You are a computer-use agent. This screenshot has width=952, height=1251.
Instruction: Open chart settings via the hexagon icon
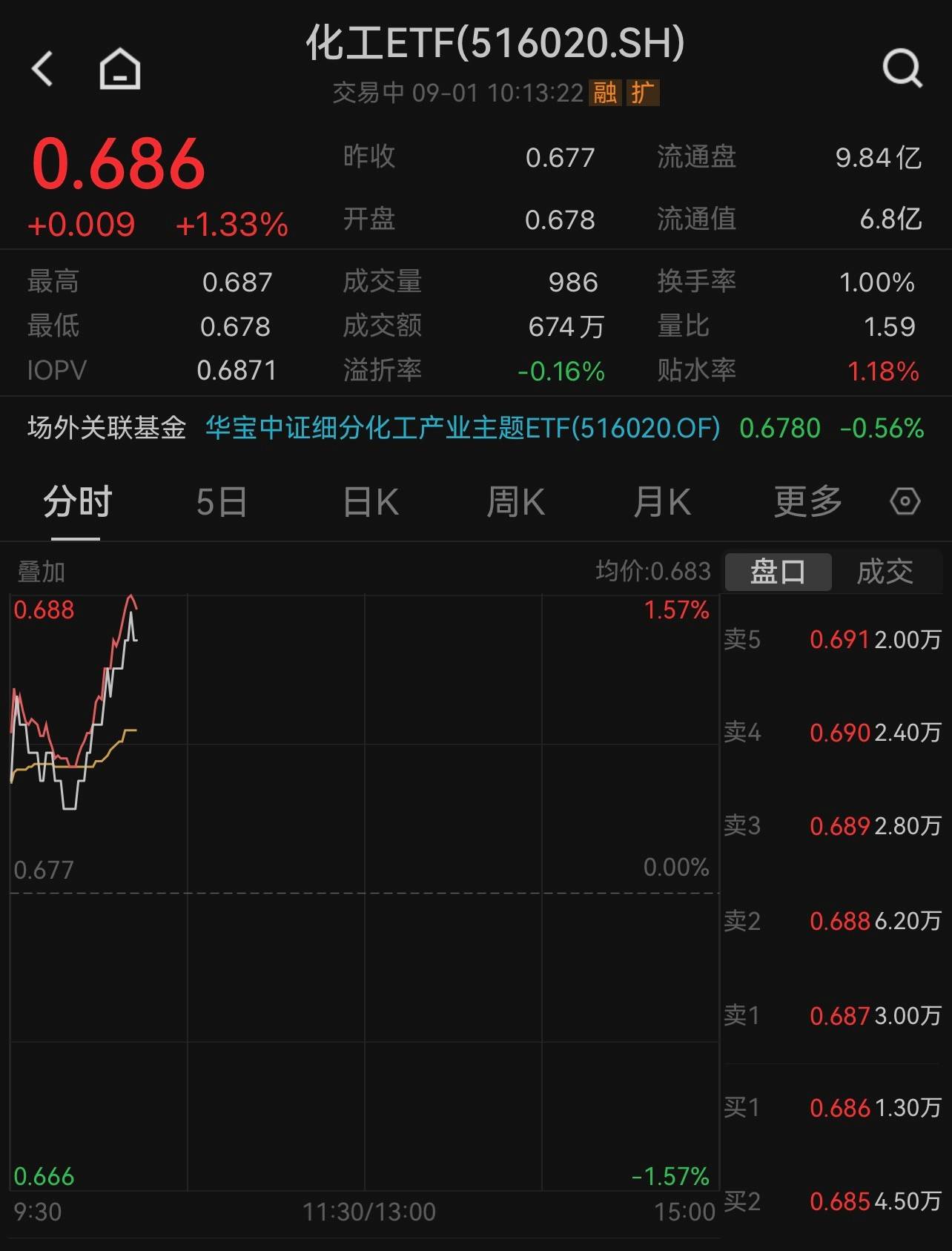coord(904,502)
